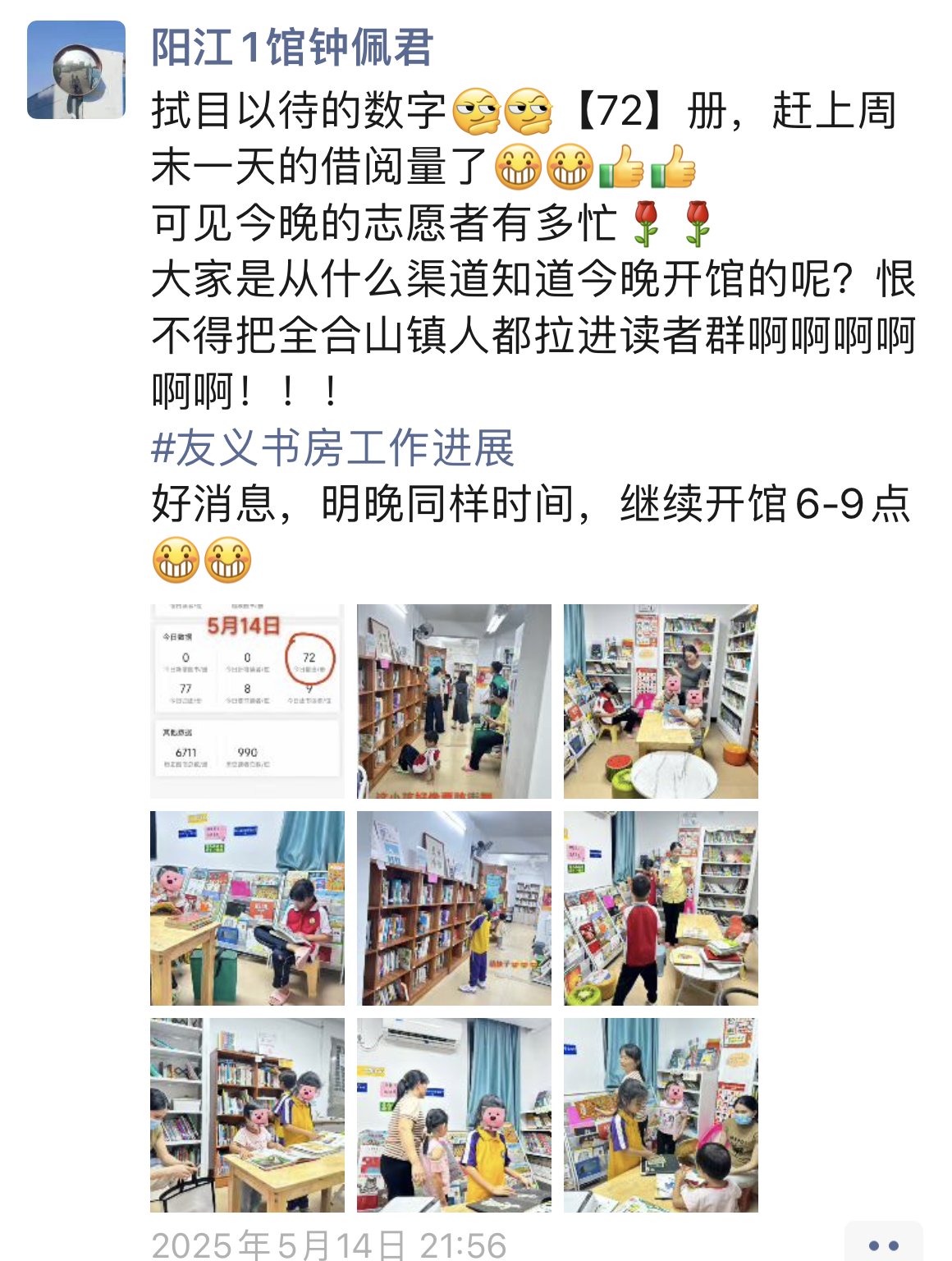Open photo with watermelon stool and round table
This screenshot has width=952, height=1261.
tap(661, 701)
